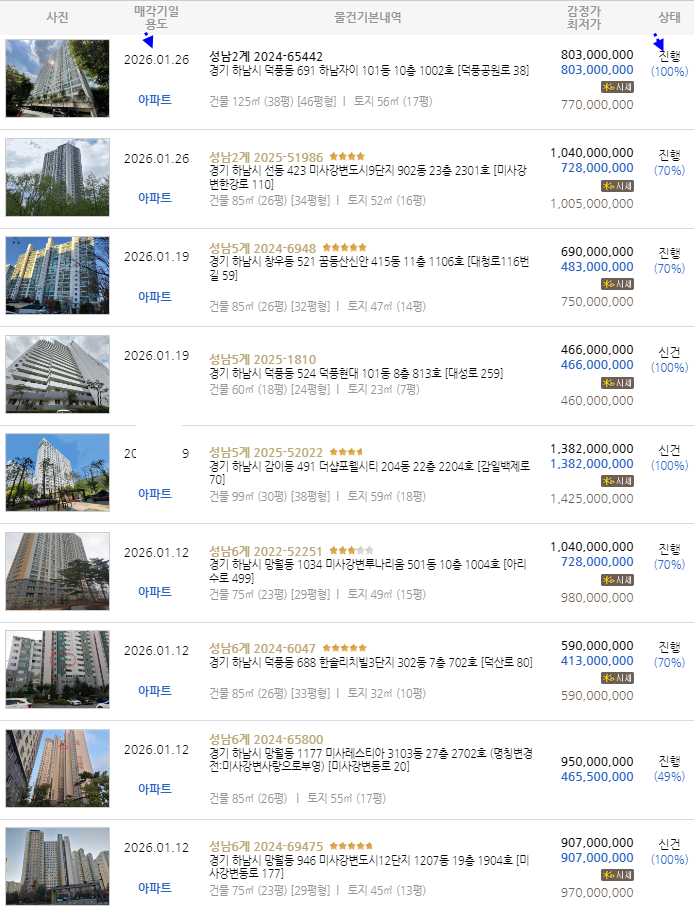
Task: View photo of 미사강변도시9단지 apartment
Action: tap(57, 177)
